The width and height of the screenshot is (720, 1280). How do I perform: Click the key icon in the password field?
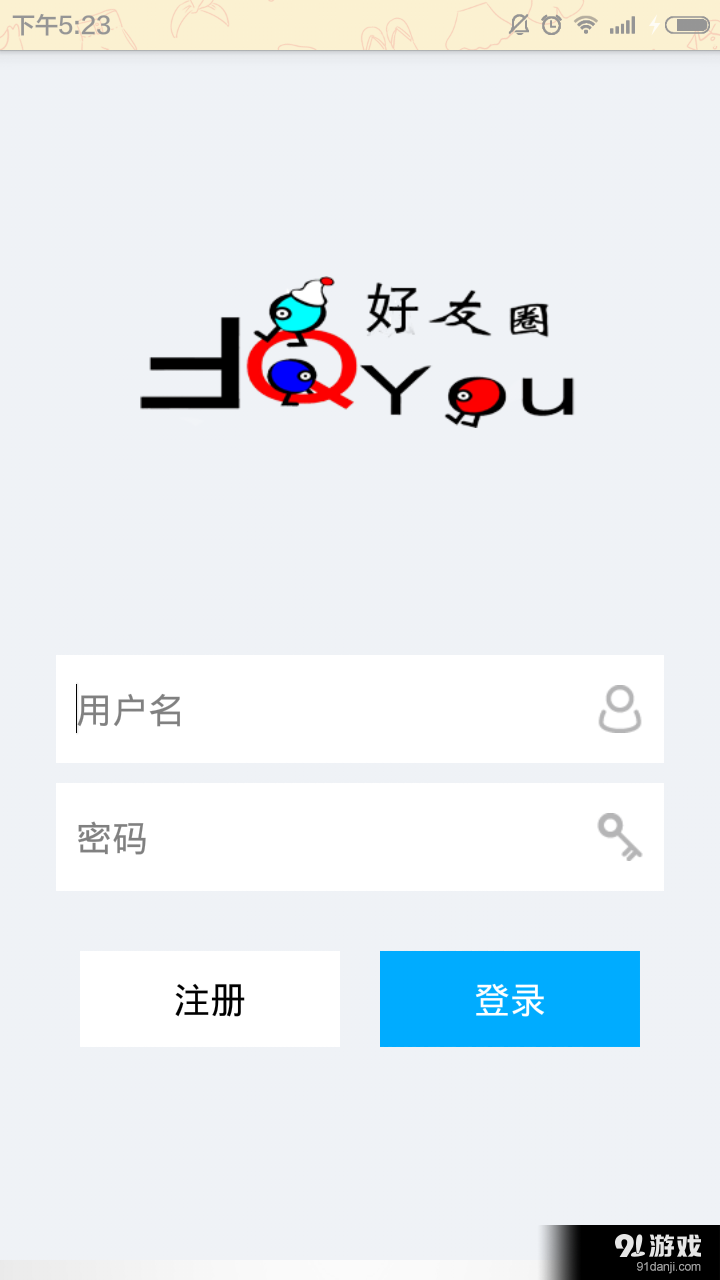620,838
